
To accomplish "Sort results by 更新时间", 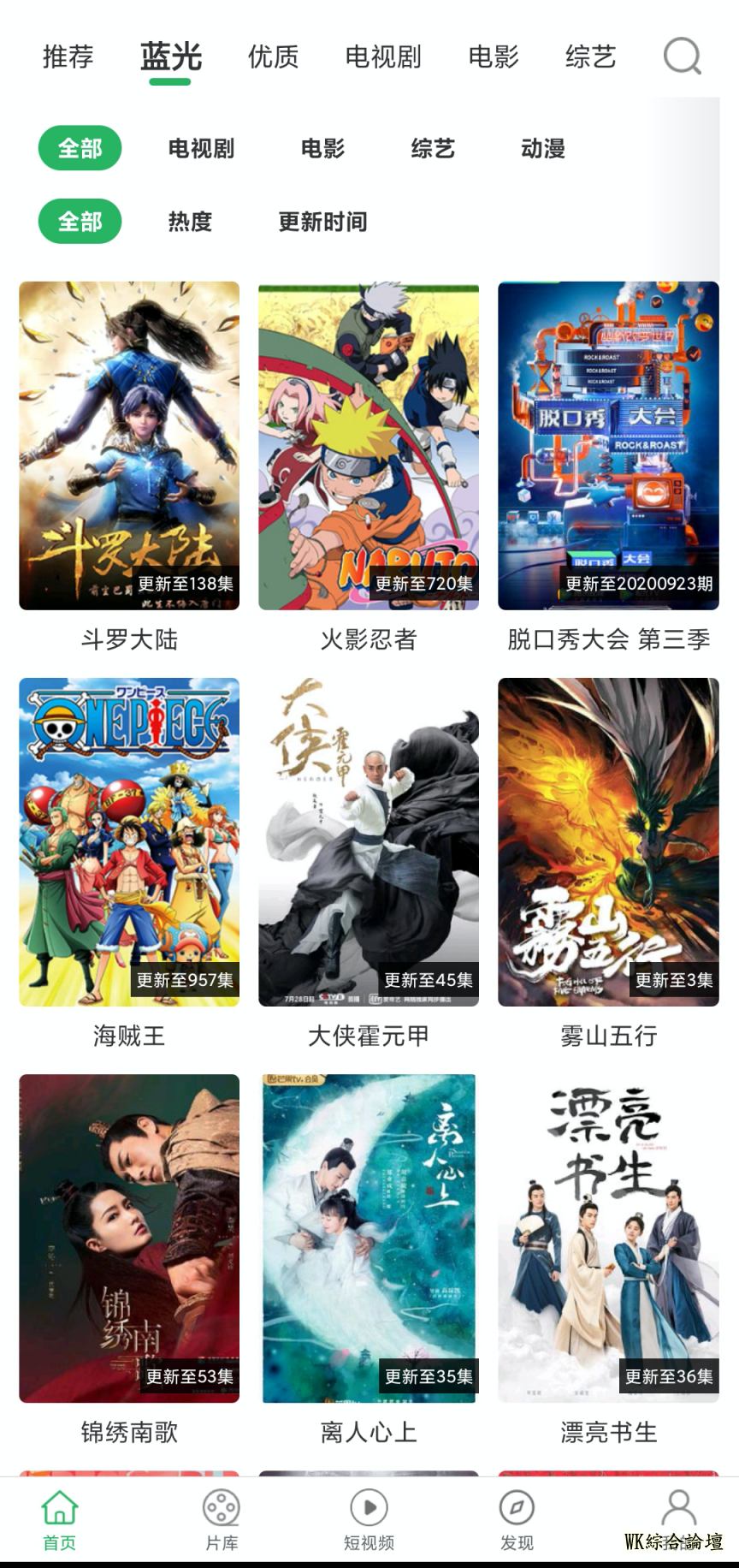I will [322, 222].
